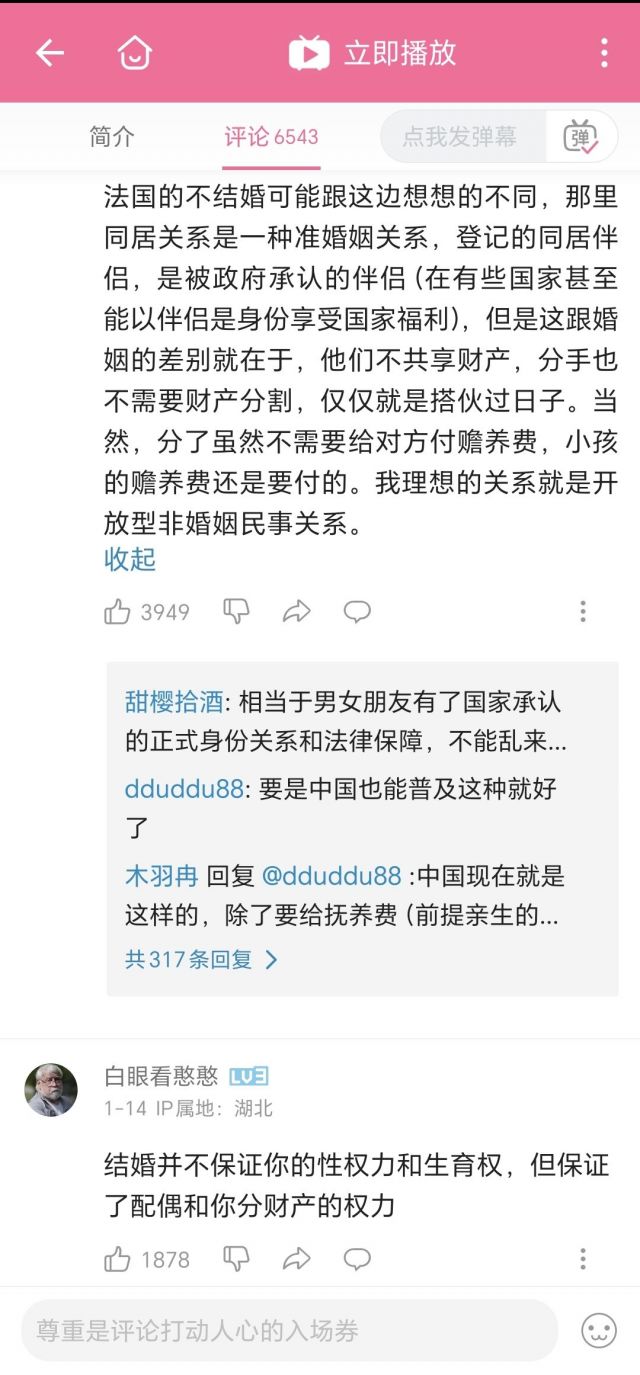640x1375 pixels.
Task: Dislike the comment with 3949 likes
Action: pyautogui.click(x=236, y=611)
